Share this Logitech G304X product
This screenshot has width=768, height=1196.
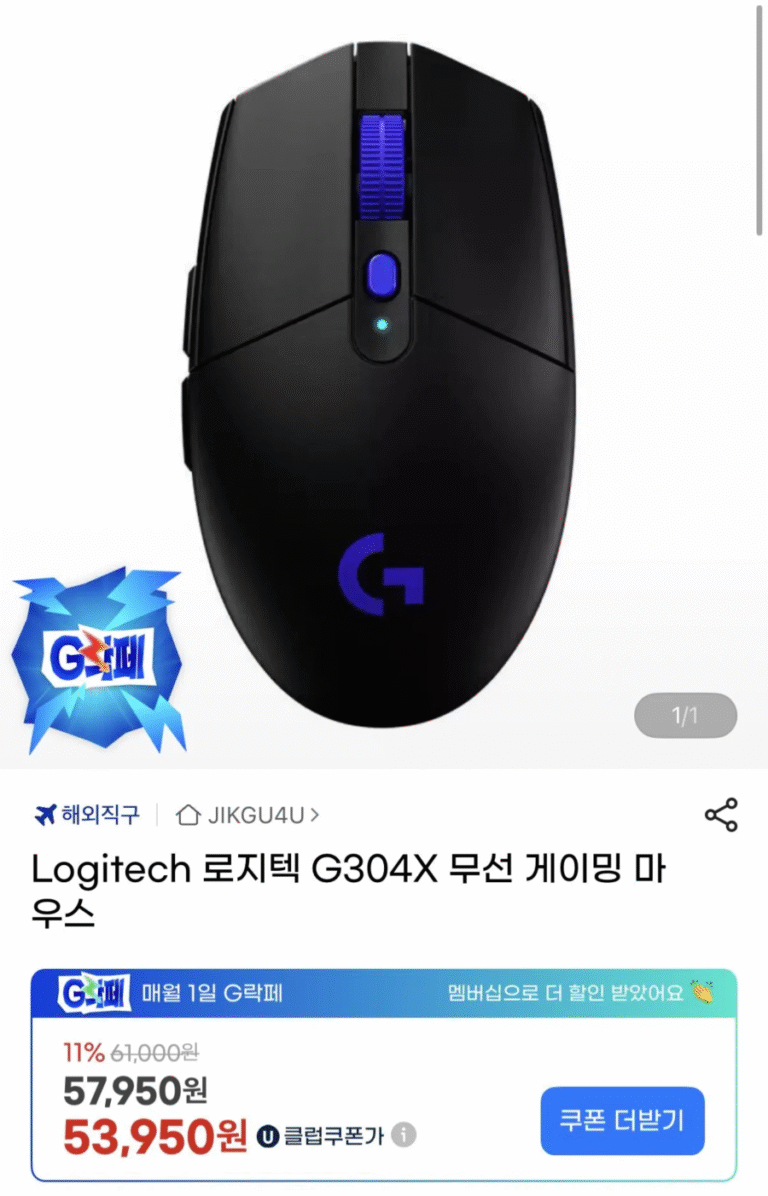click(x=721, y=815)
